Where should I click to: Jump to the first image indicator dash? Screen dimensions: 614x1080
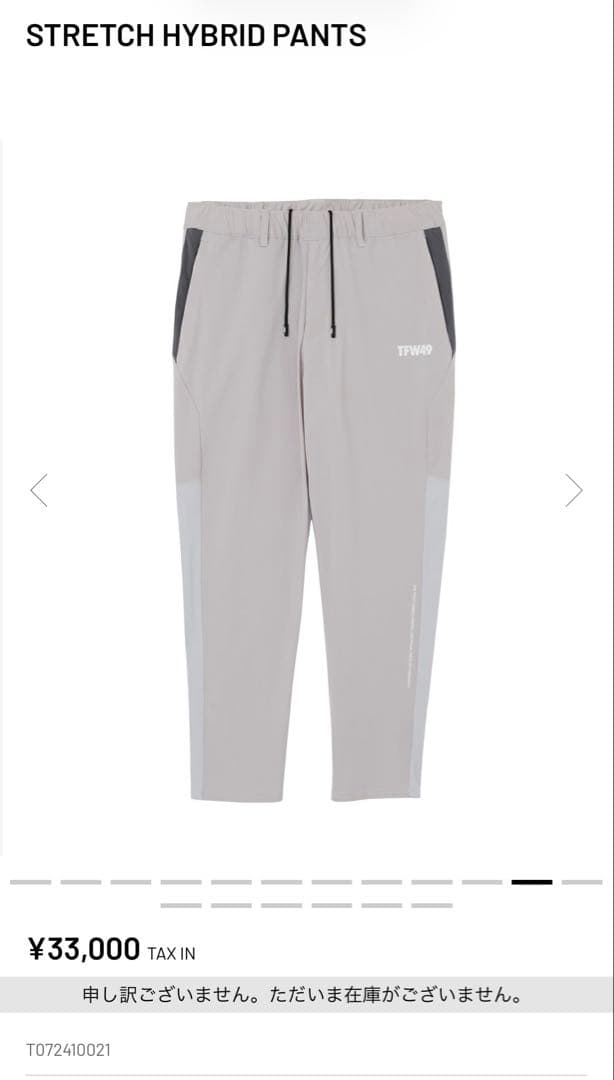tap(31, 882)
